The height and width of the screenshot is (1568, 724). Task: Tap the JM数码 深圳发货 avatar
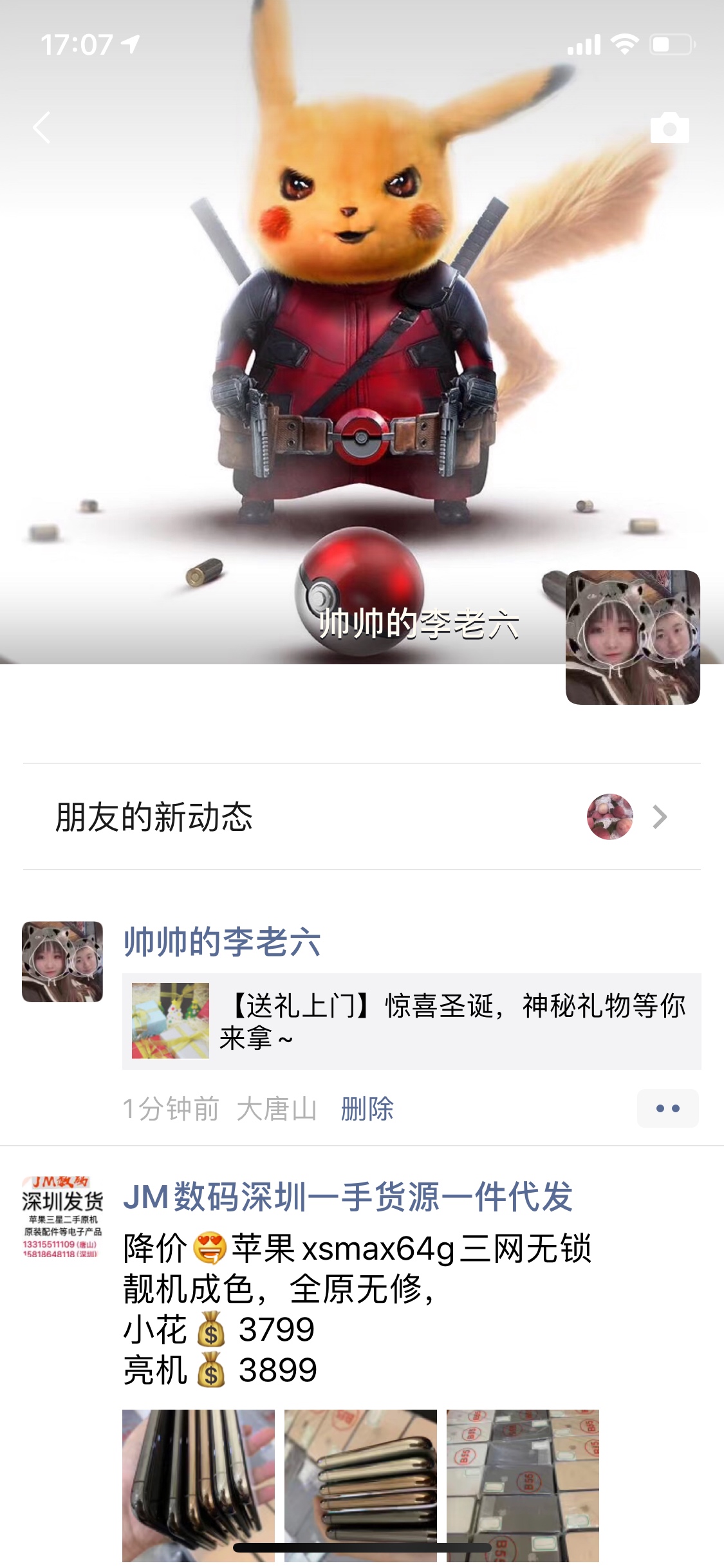pos(62,1217)
